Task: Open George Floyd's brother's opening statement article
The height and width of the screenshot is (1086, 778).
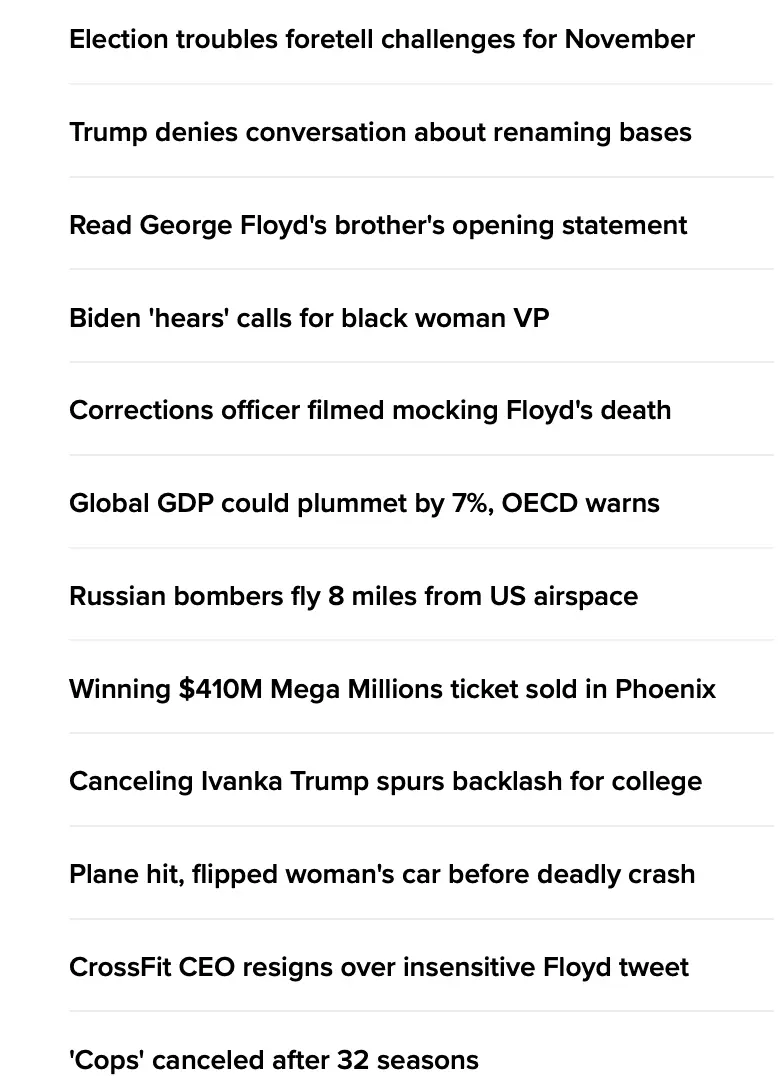Action: point(378,226)
